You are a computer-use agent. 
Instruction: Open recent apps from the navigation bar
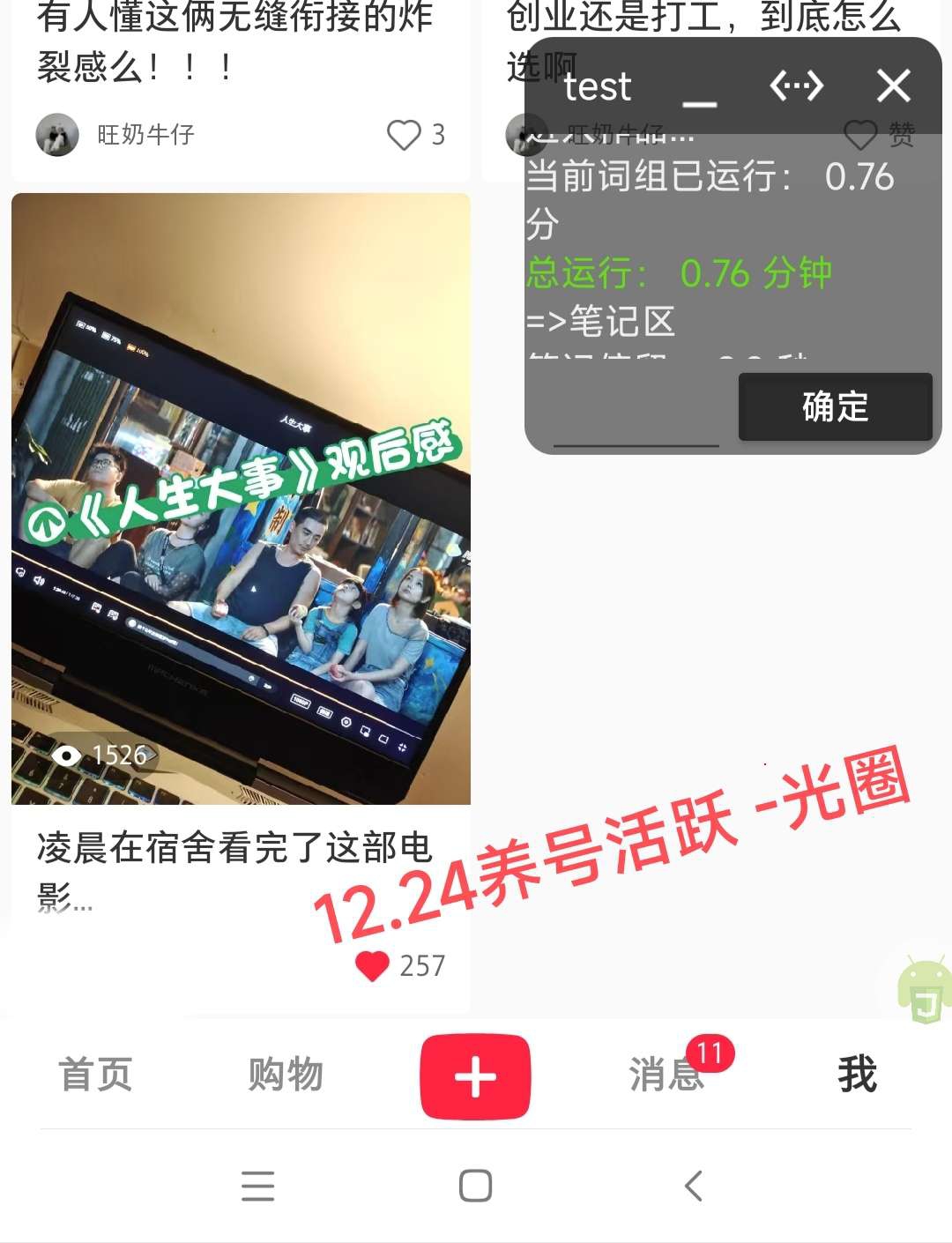click(x=258, y=1186)
